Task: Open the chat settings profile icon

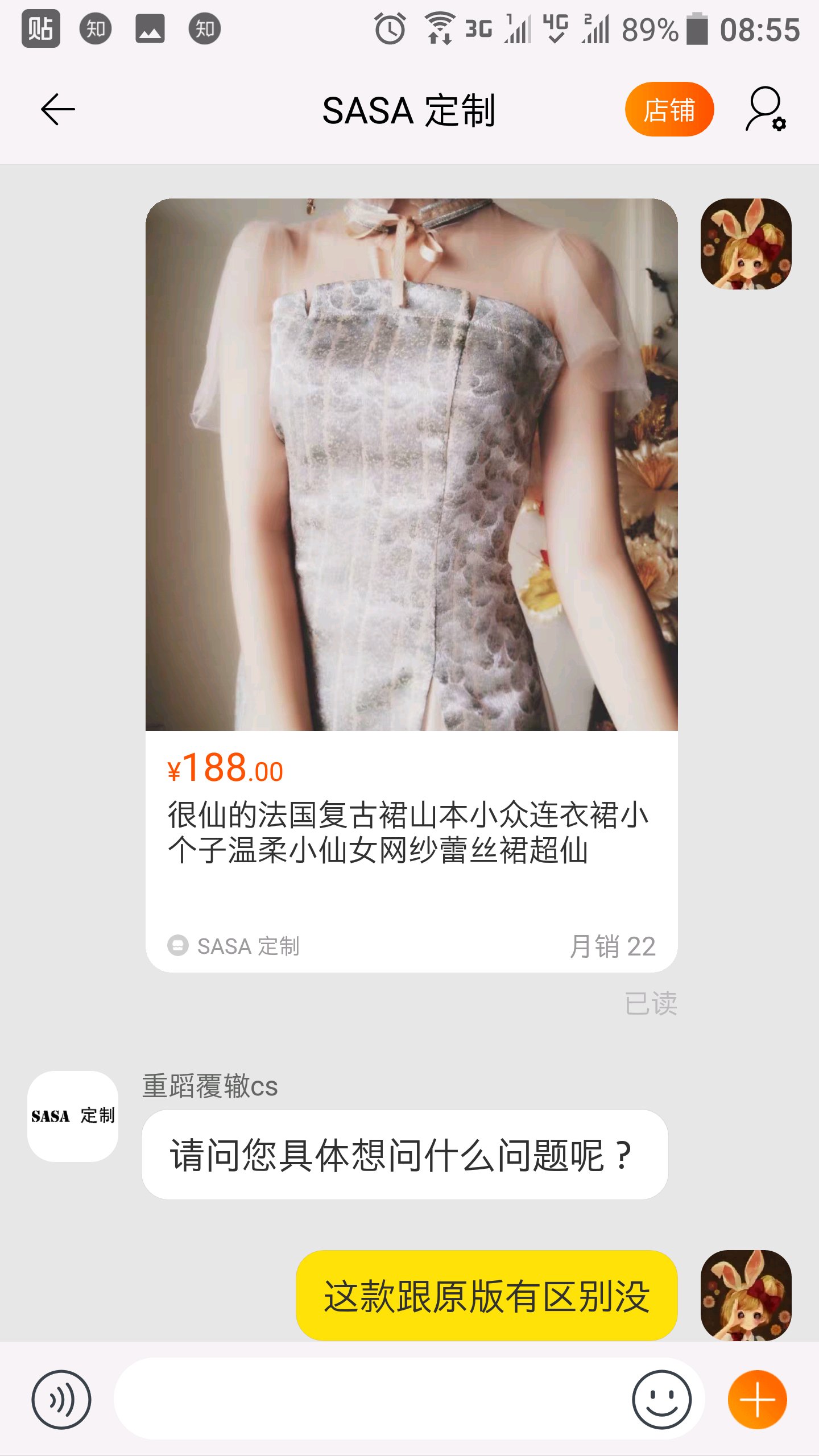Action: point(765,109)
